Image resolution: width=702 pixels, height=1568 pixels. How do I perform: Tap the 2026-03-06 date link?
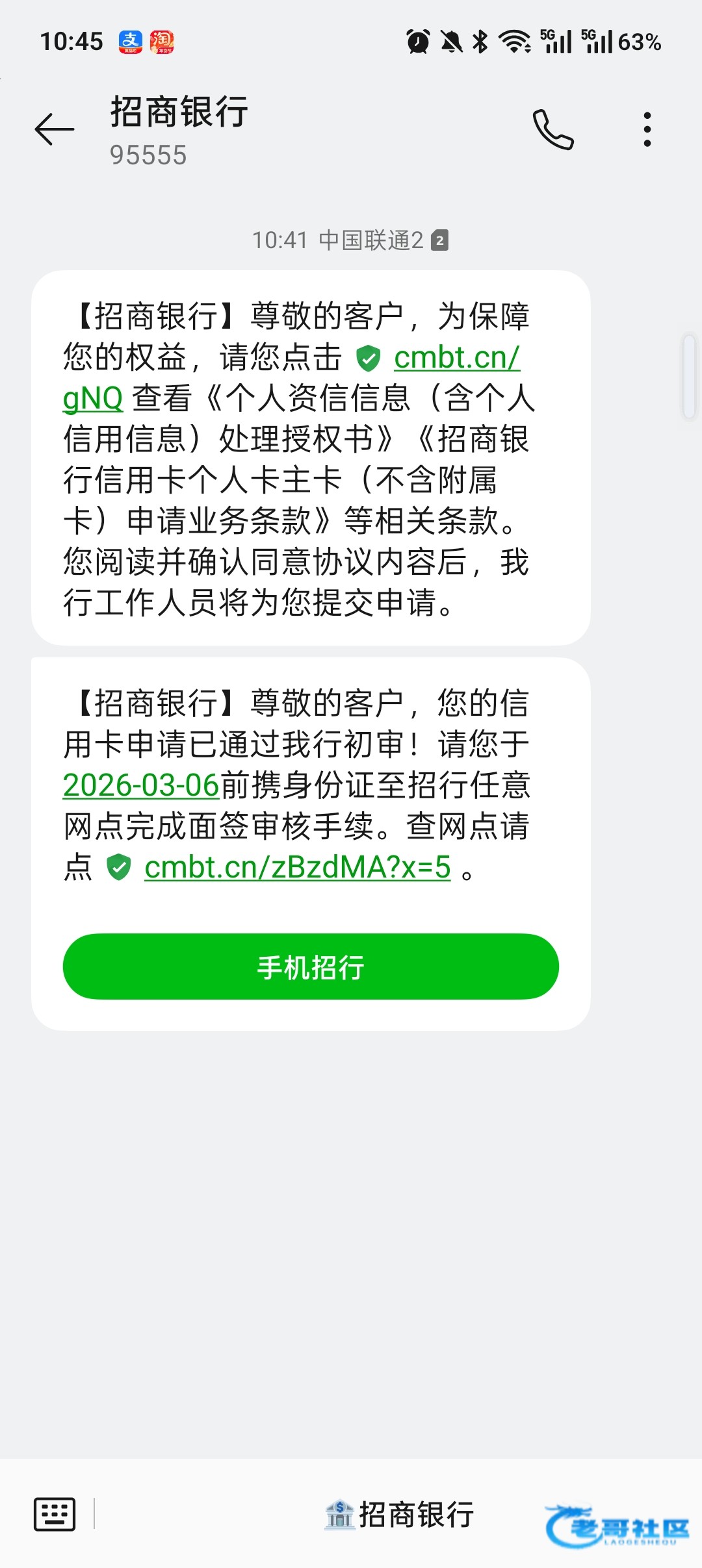[140, 785]
